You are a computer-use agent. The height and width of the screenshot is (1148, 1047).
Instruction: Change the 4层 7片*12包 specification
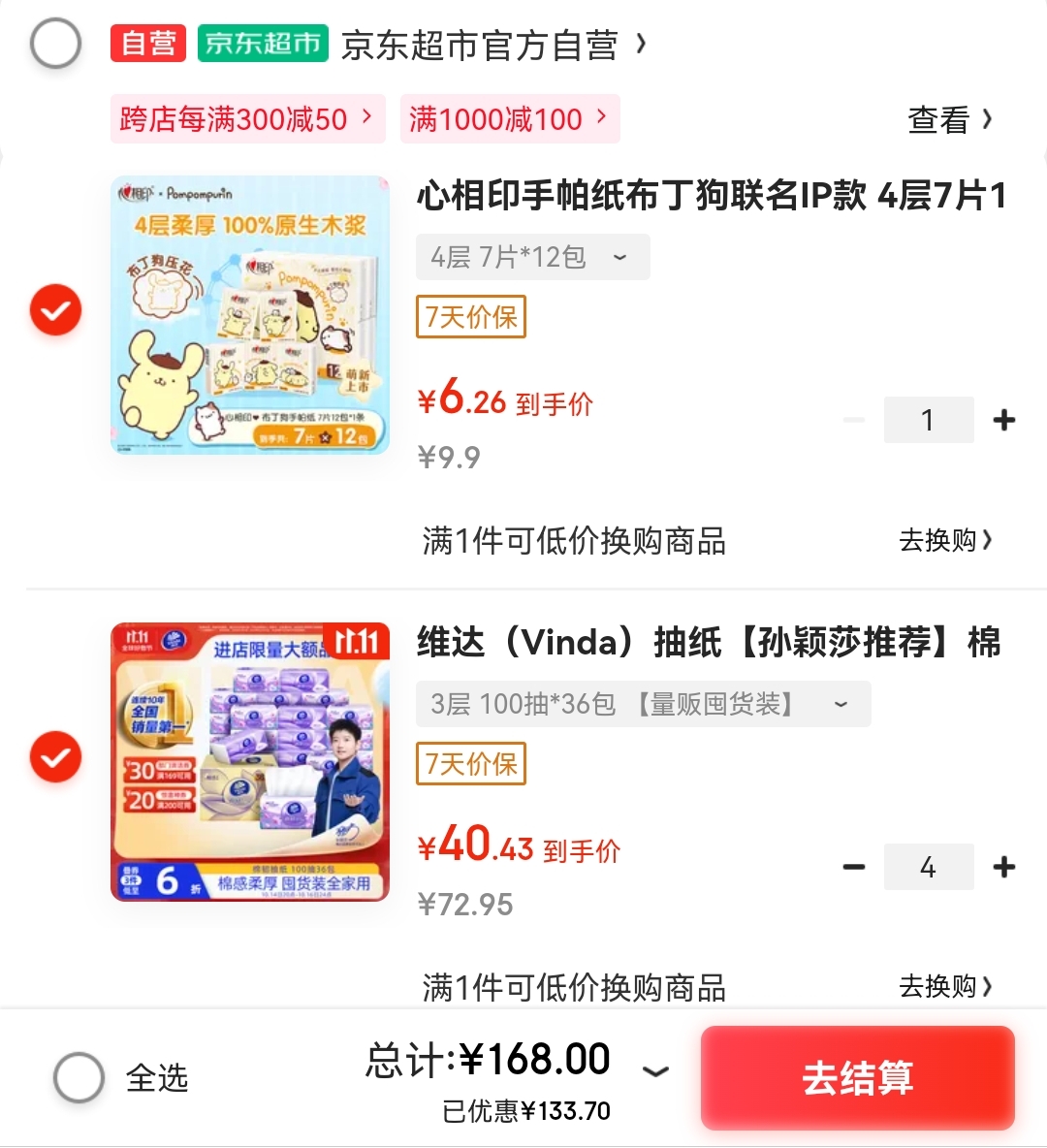tap(532, 257)
